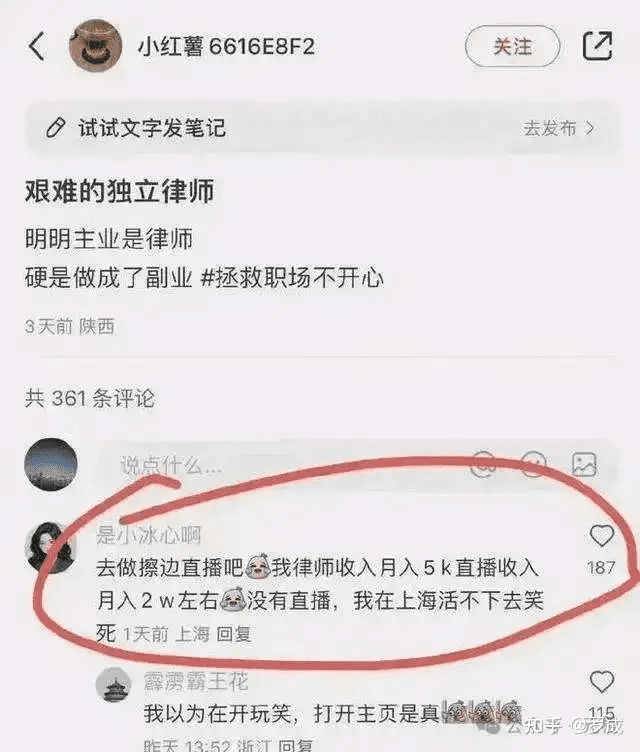640x752 pixels.
Task: Mention someone with the @ icon
Action: point(484,463)
